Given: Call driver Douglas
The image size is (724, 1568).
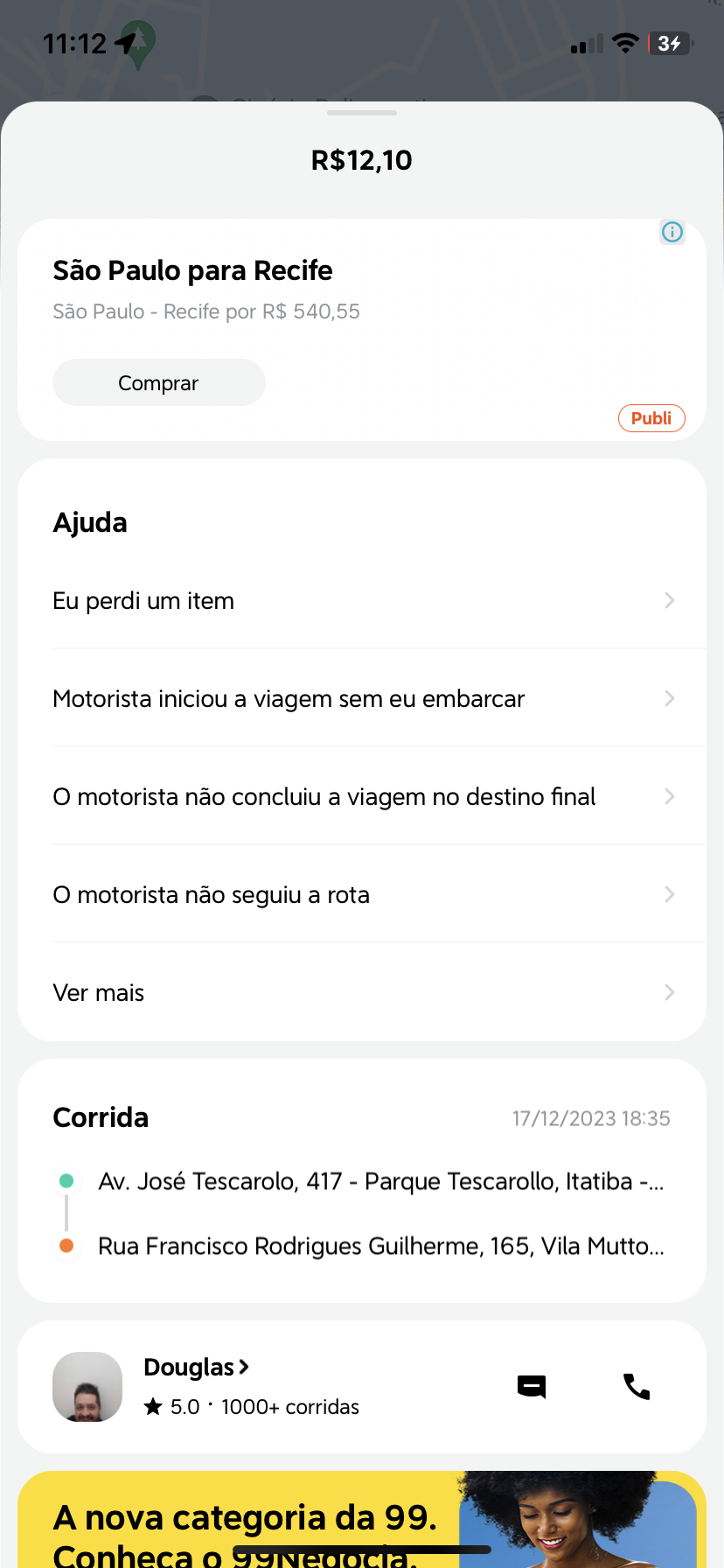Looking at the screenshot, I should pyautogui.click(x=636, y=1387).
